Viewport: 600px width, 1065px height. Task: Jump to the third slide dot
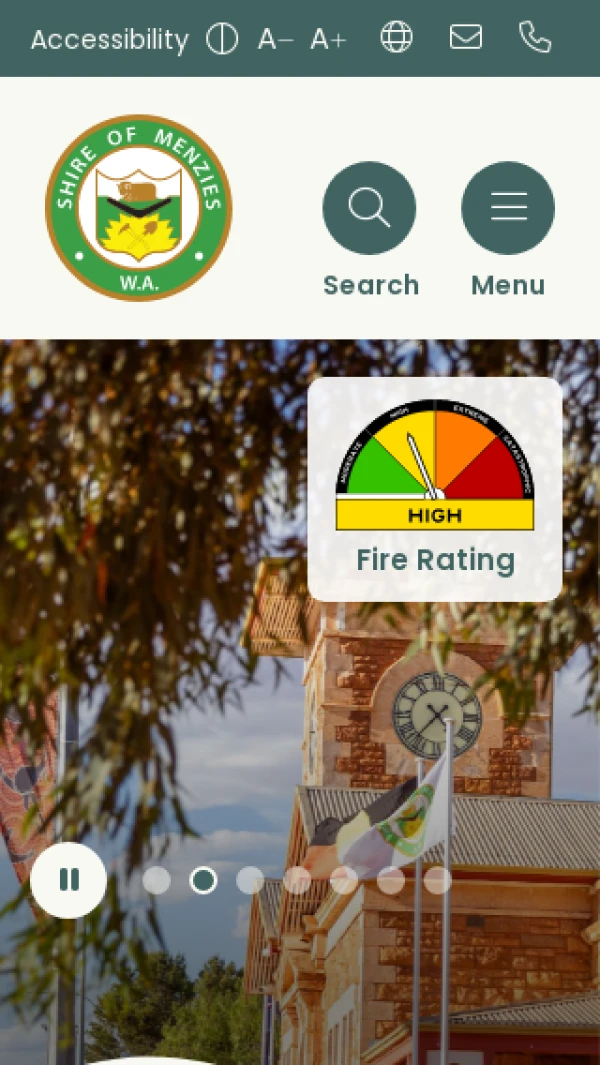coord(250,880)
